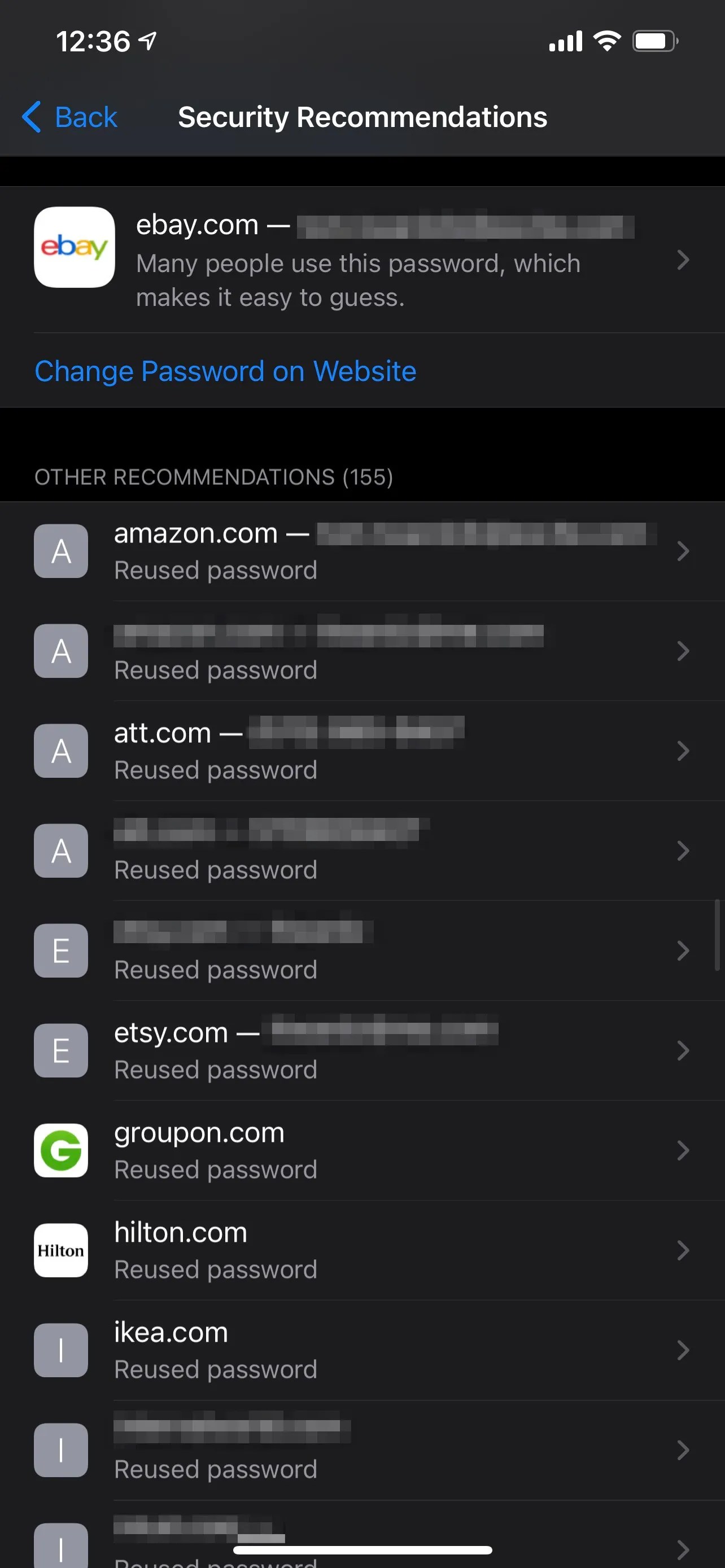The image size is (725, 1568).
Task: Tap the home indicator bar at bottom
Action: point(362,1549)
